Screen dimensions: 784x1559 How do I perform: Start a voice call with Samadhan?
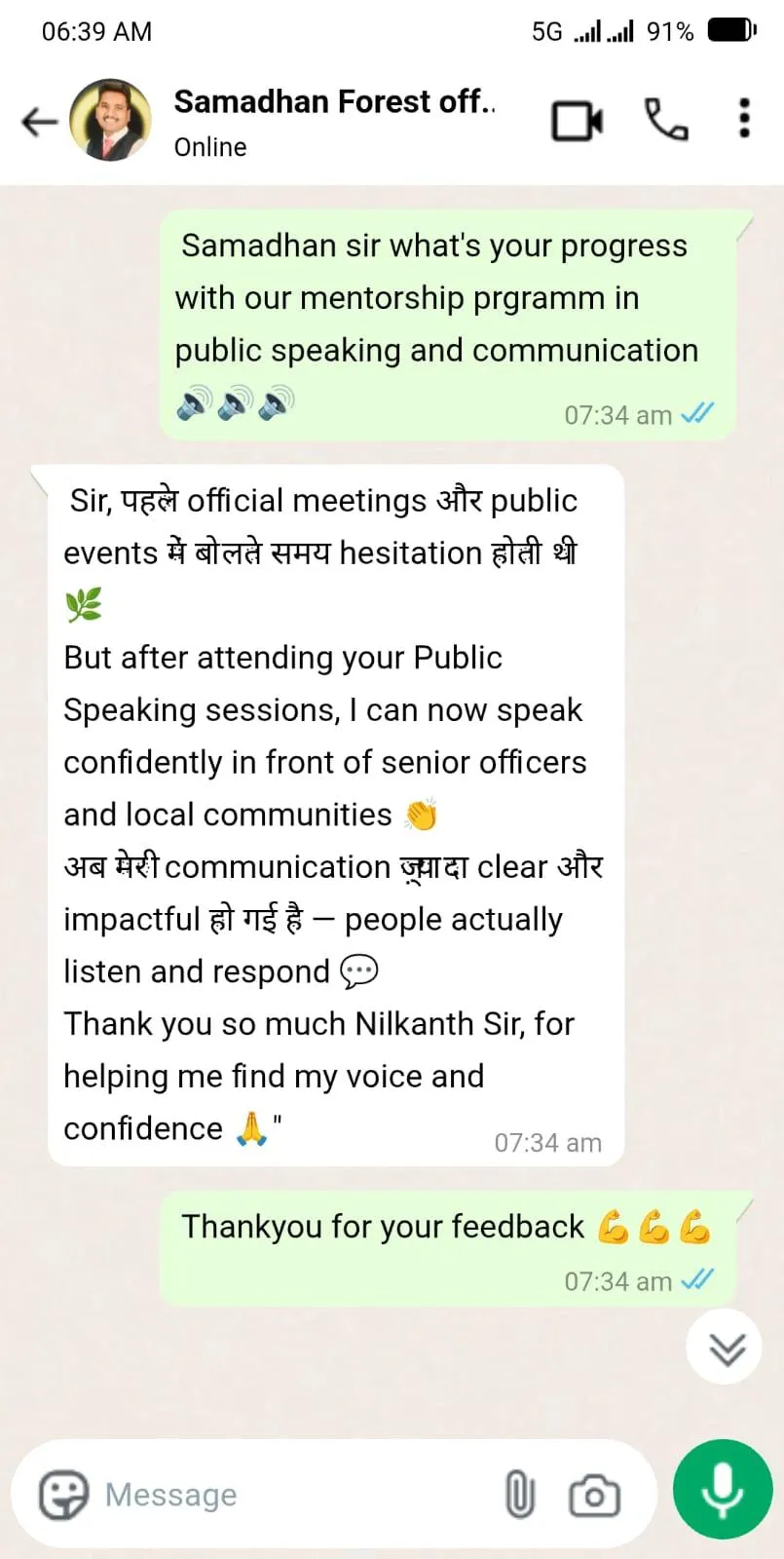[x=667, y=120]
